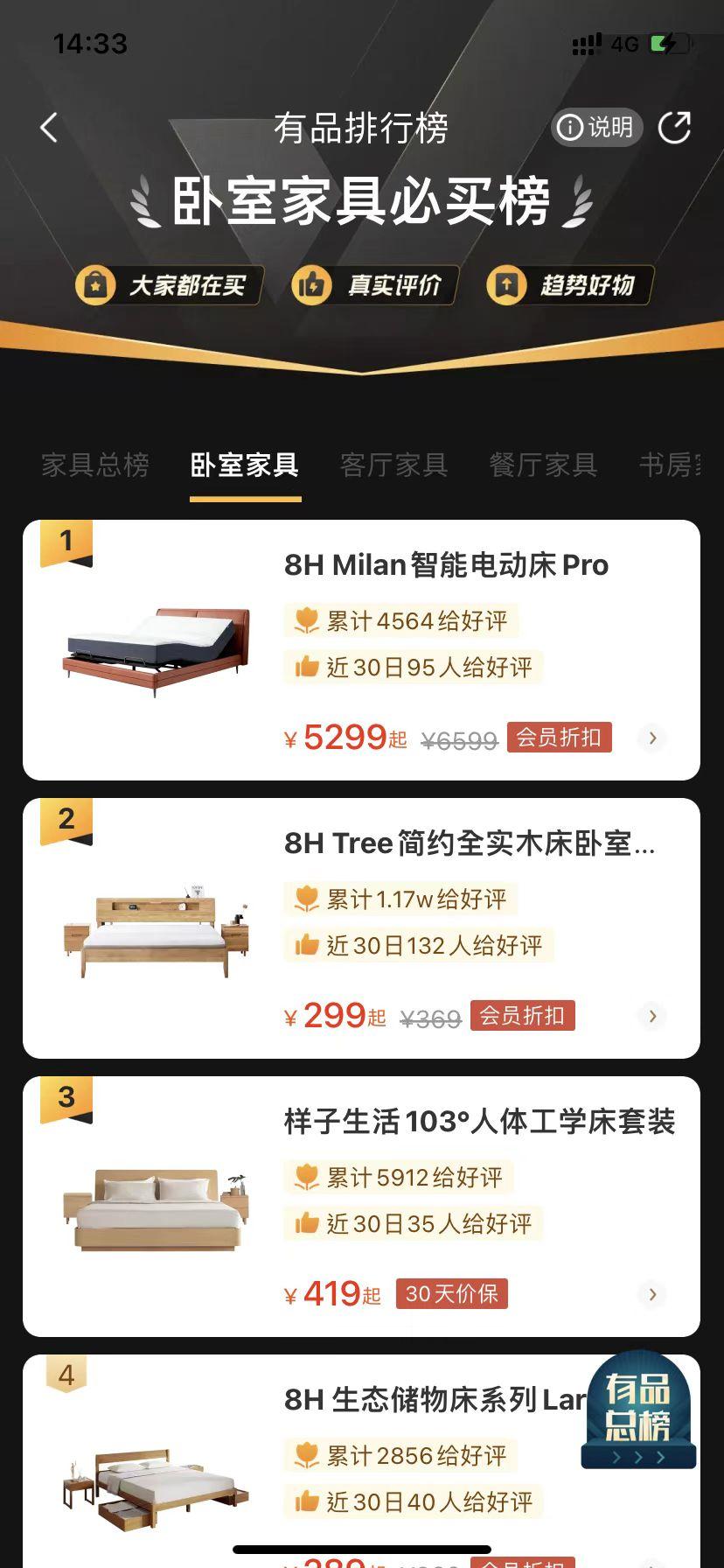Open the share icon beside 说明

coord(673,127)
